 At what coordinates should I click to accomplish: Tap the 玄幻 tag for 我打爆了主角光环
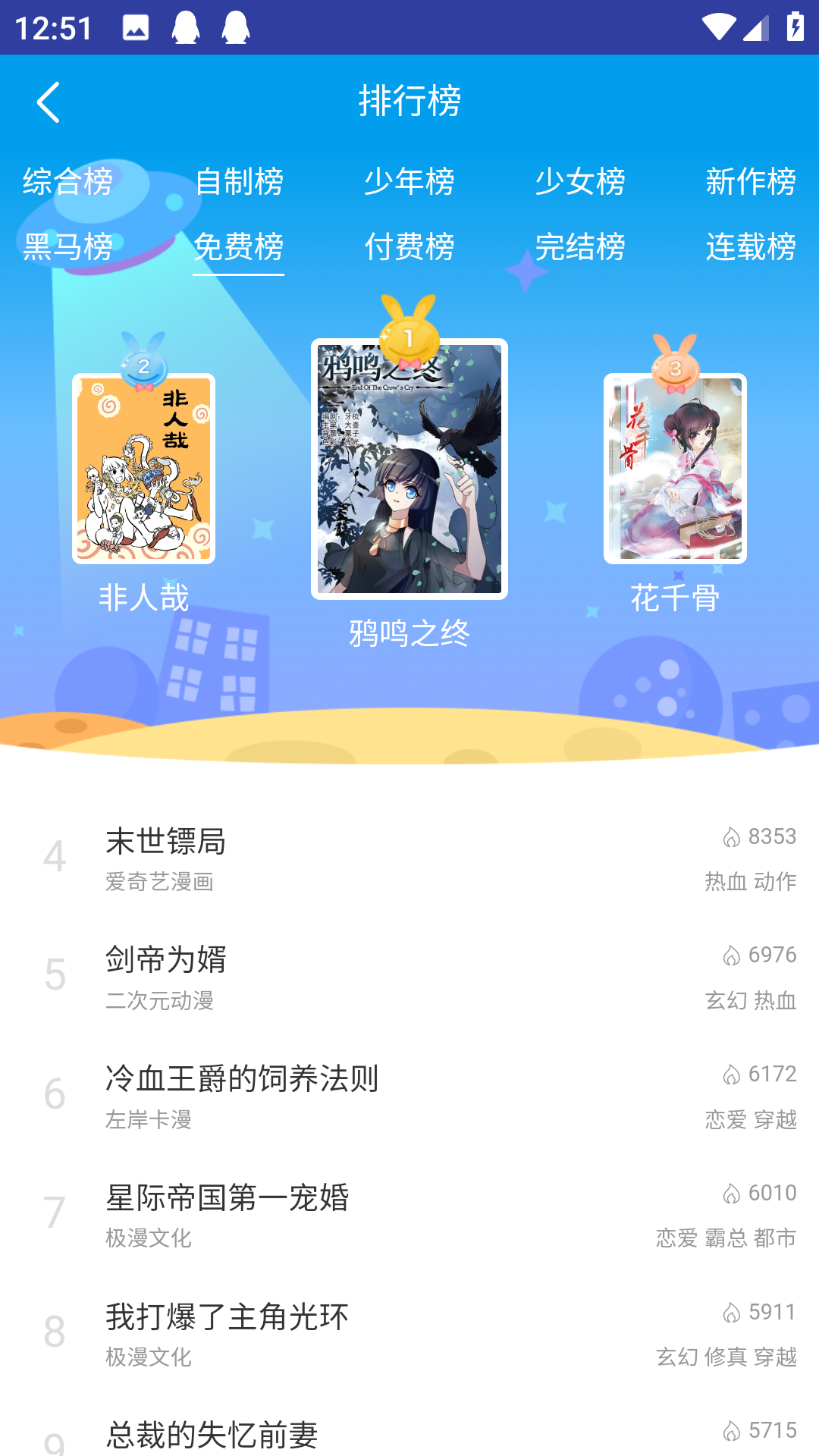[x=676, y=1357]
